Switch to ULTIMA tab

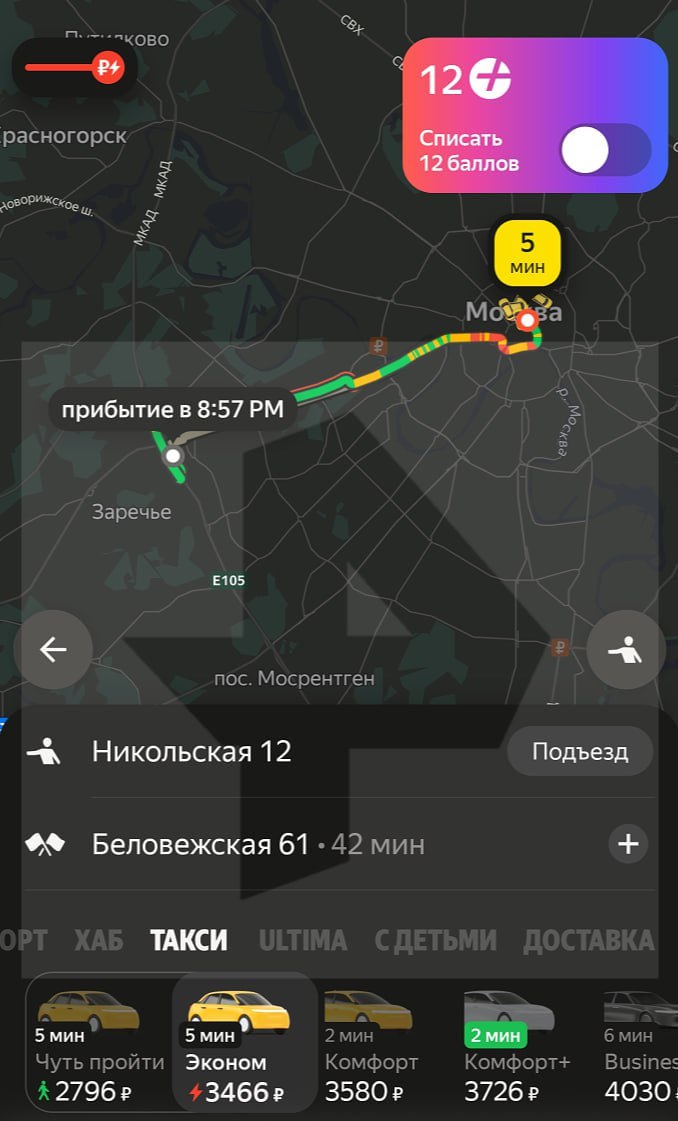pos(303,940)
